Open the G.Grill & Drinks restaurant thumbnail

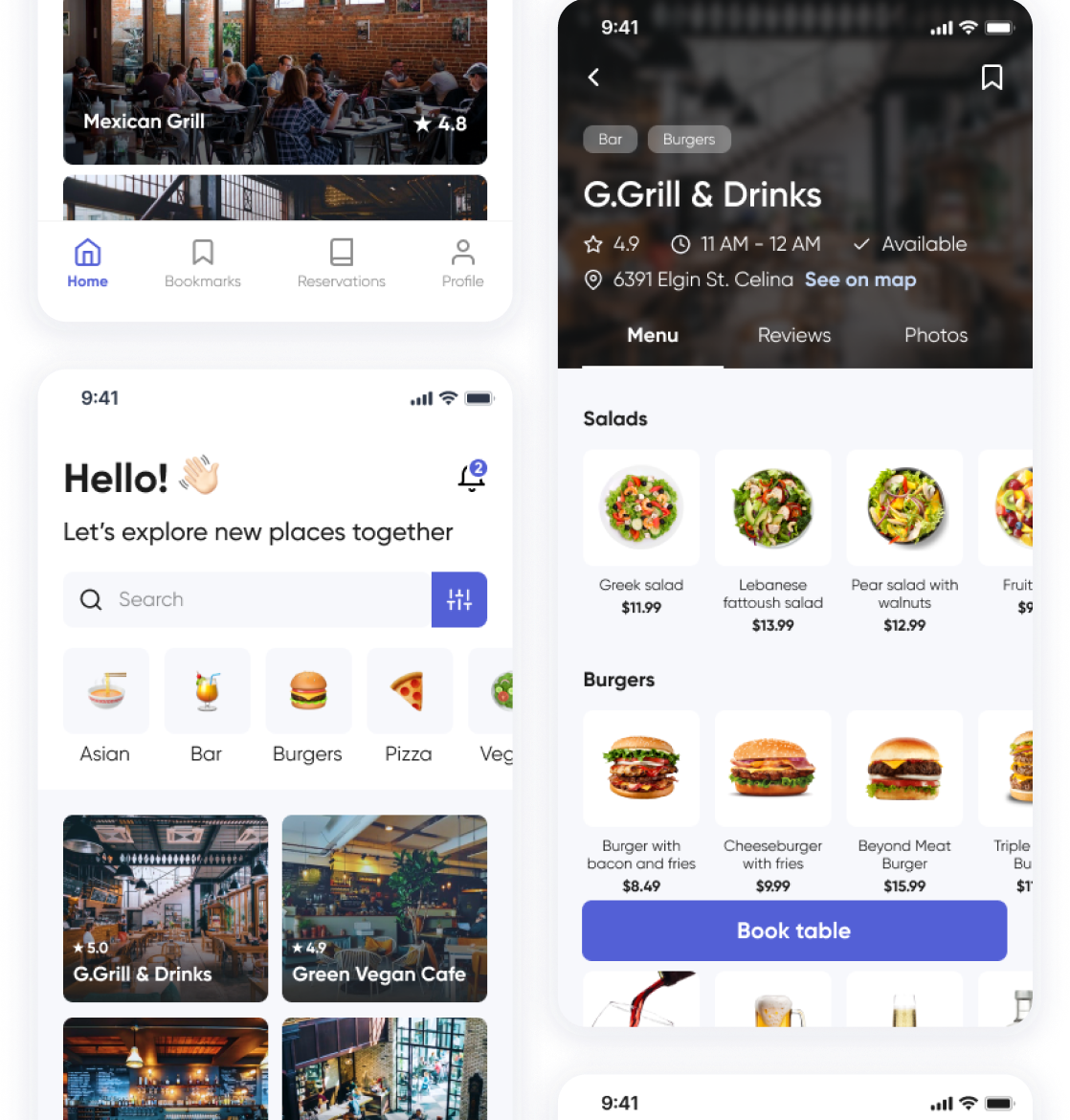pos(165,908)
